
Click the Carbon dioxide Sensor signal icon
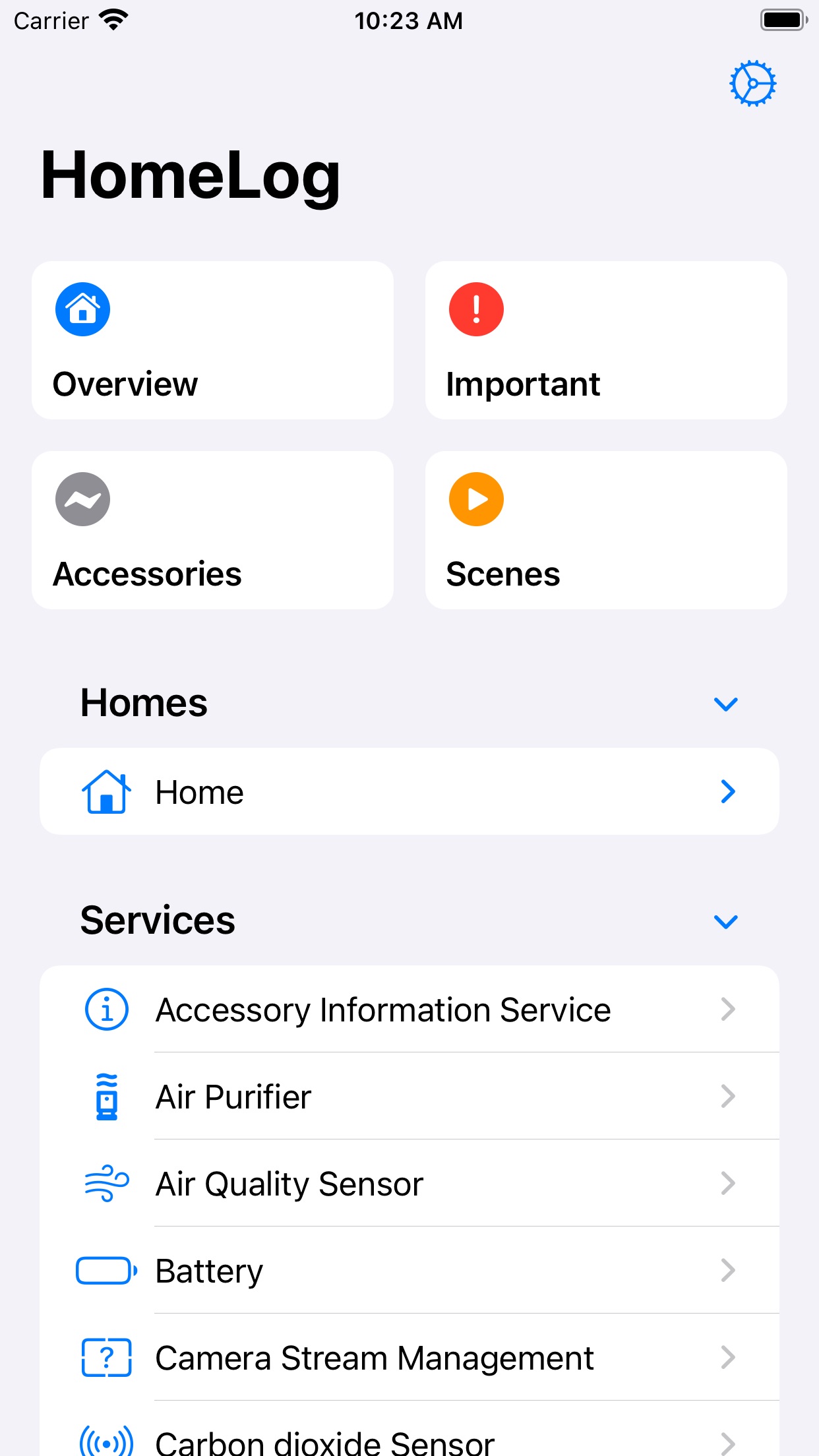106,1441
